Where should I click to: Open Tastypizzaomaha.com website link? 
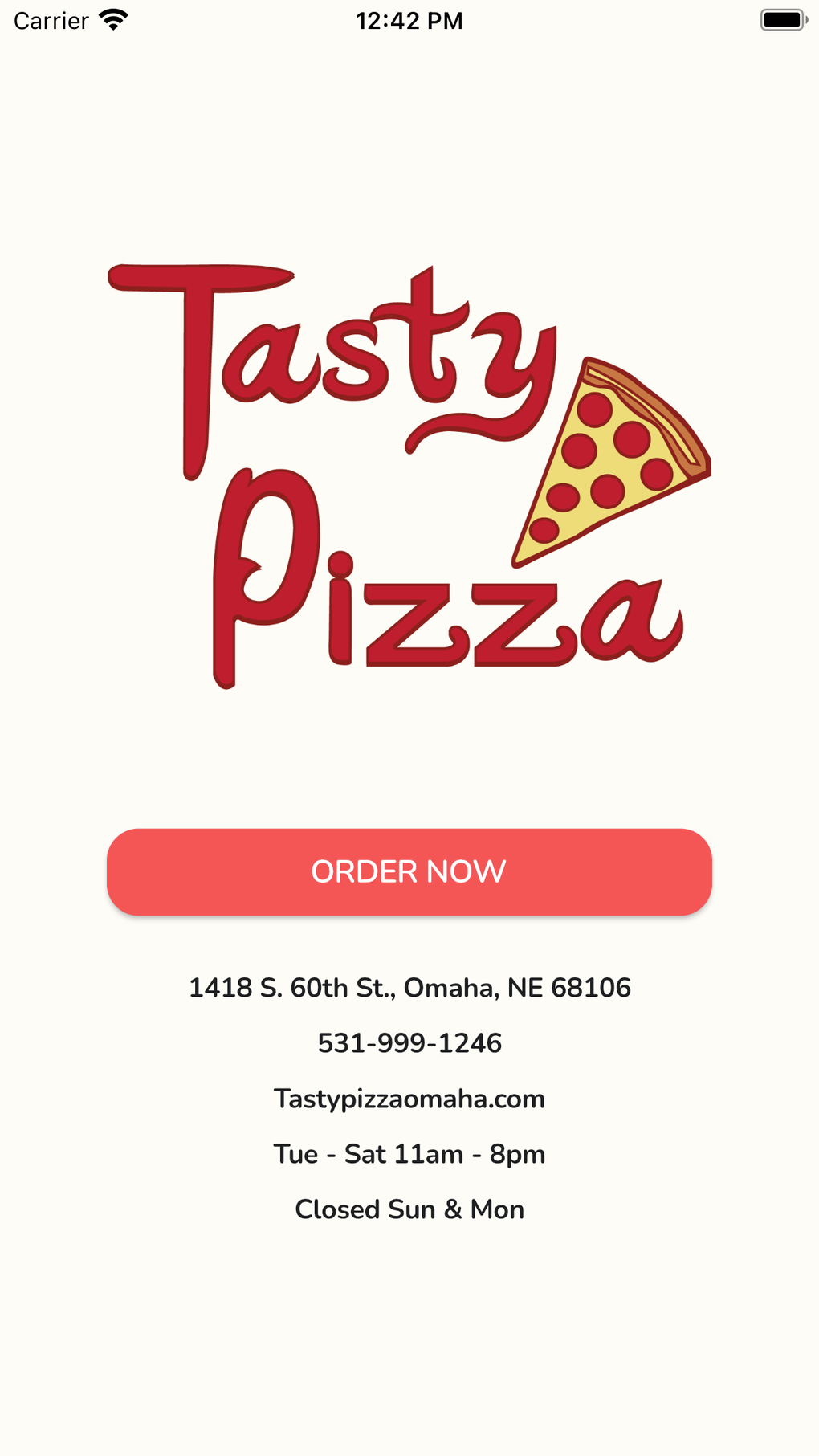coord(409,1098)
